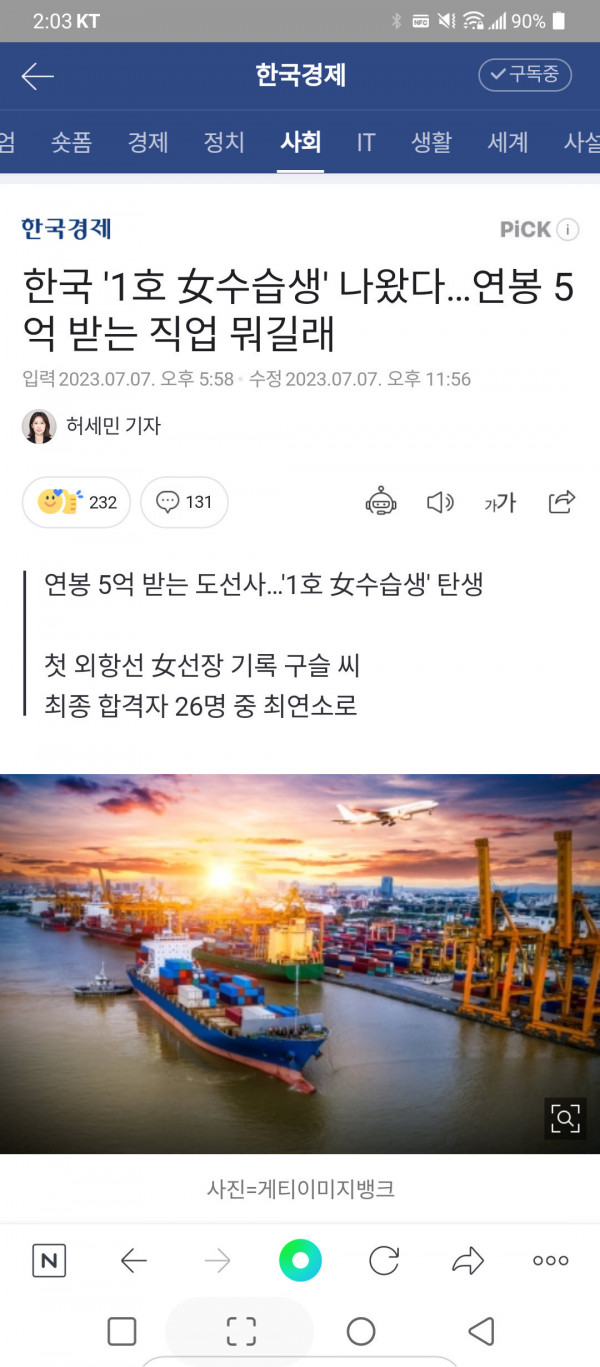
Task: Tap the 구독중 subscription button
Action: [x=524, y=75]
